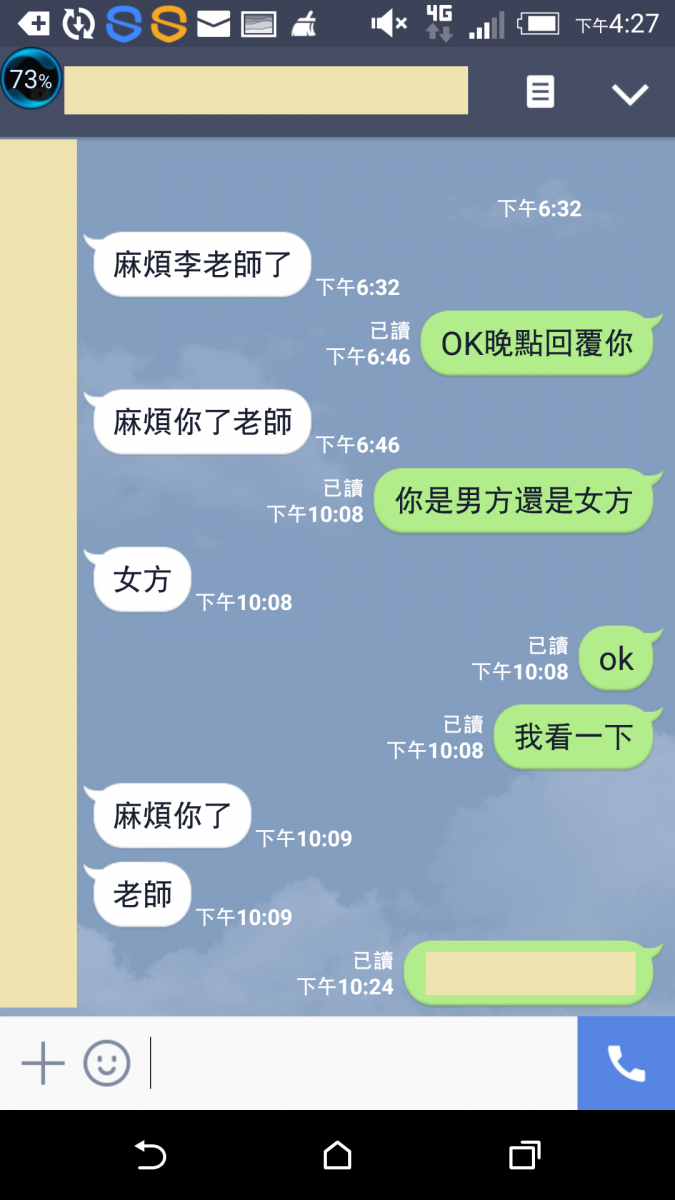Viewport: 675px width, 1200px height.
Task: Open the chat notes icon
Action: click(x=540, y=93)
